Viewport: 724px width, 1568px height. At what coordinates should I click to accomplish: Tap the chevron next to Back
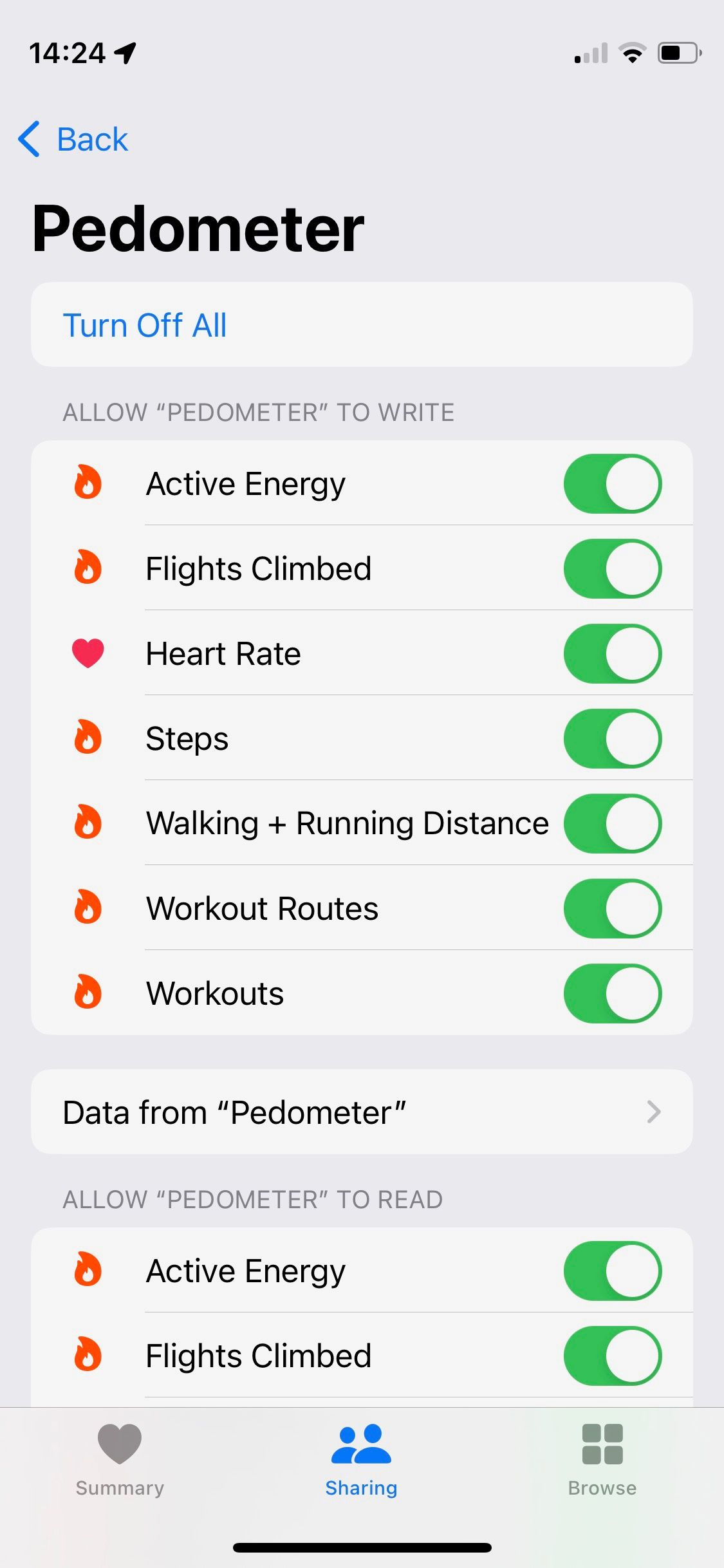30,139
